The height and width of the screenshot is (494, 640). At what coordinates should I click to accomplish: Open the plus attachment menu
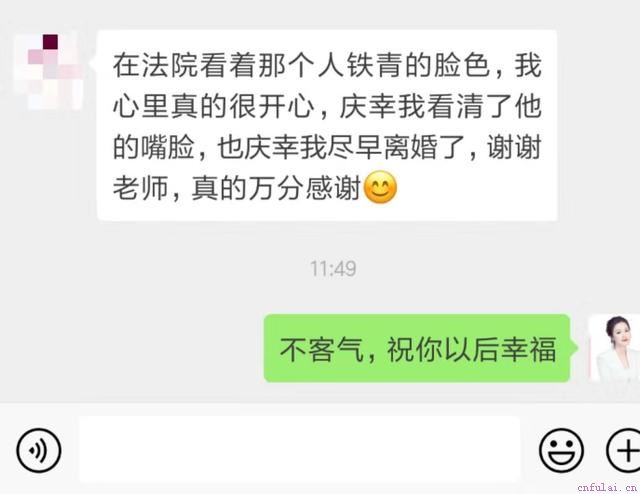(624, 450)
